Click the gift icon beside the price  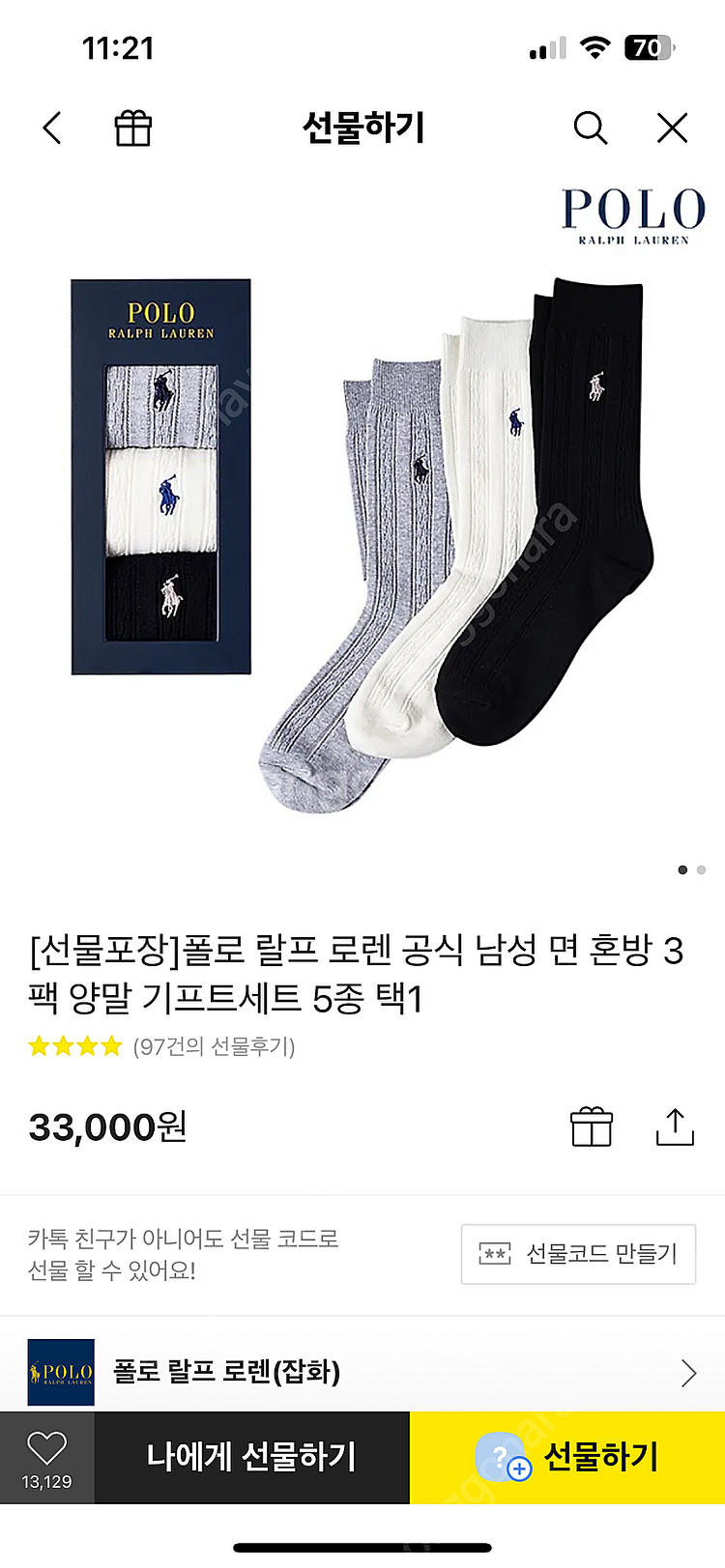593,1126
